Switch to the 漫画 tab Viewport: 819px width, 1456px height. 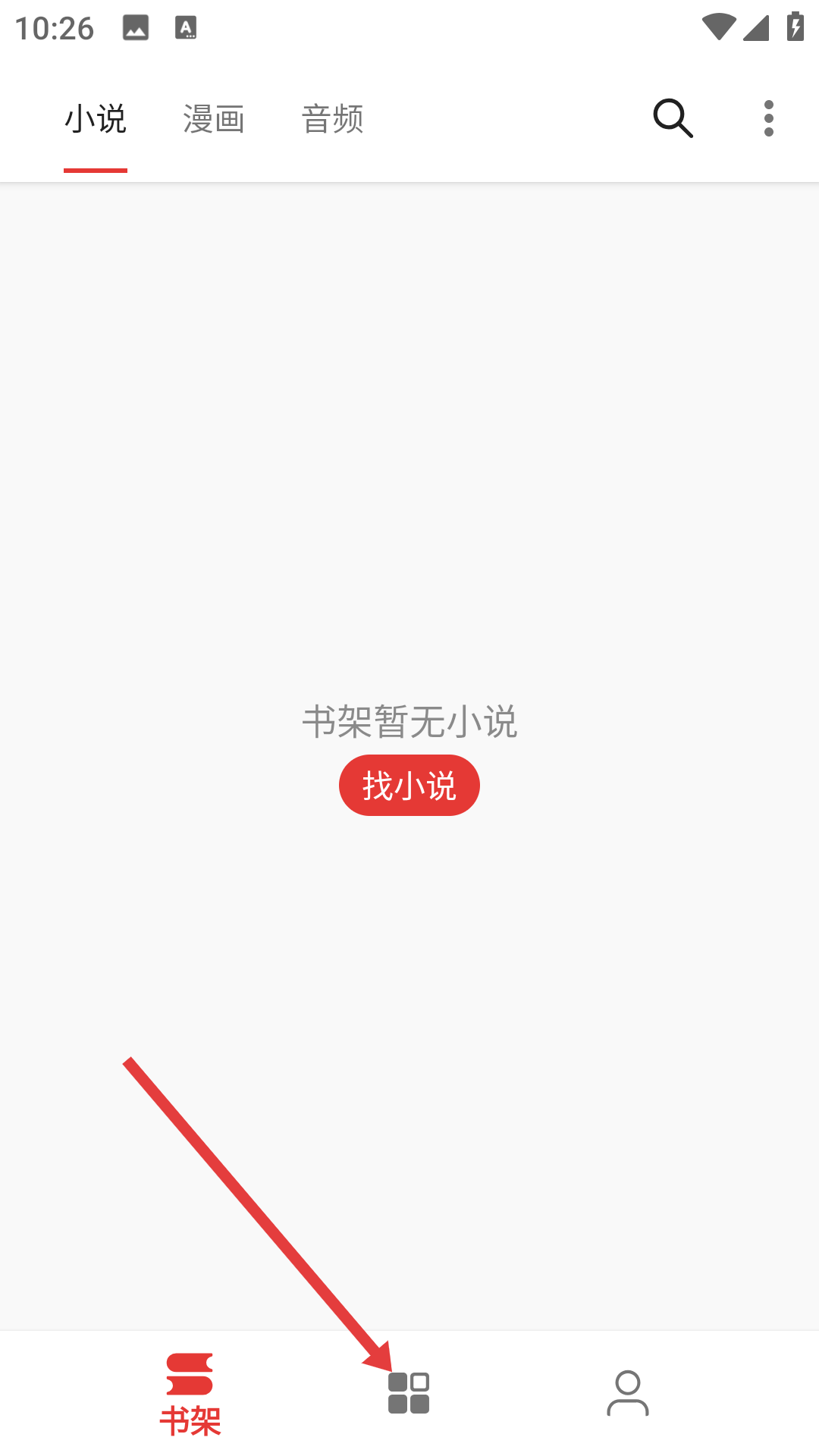point(214,119)
